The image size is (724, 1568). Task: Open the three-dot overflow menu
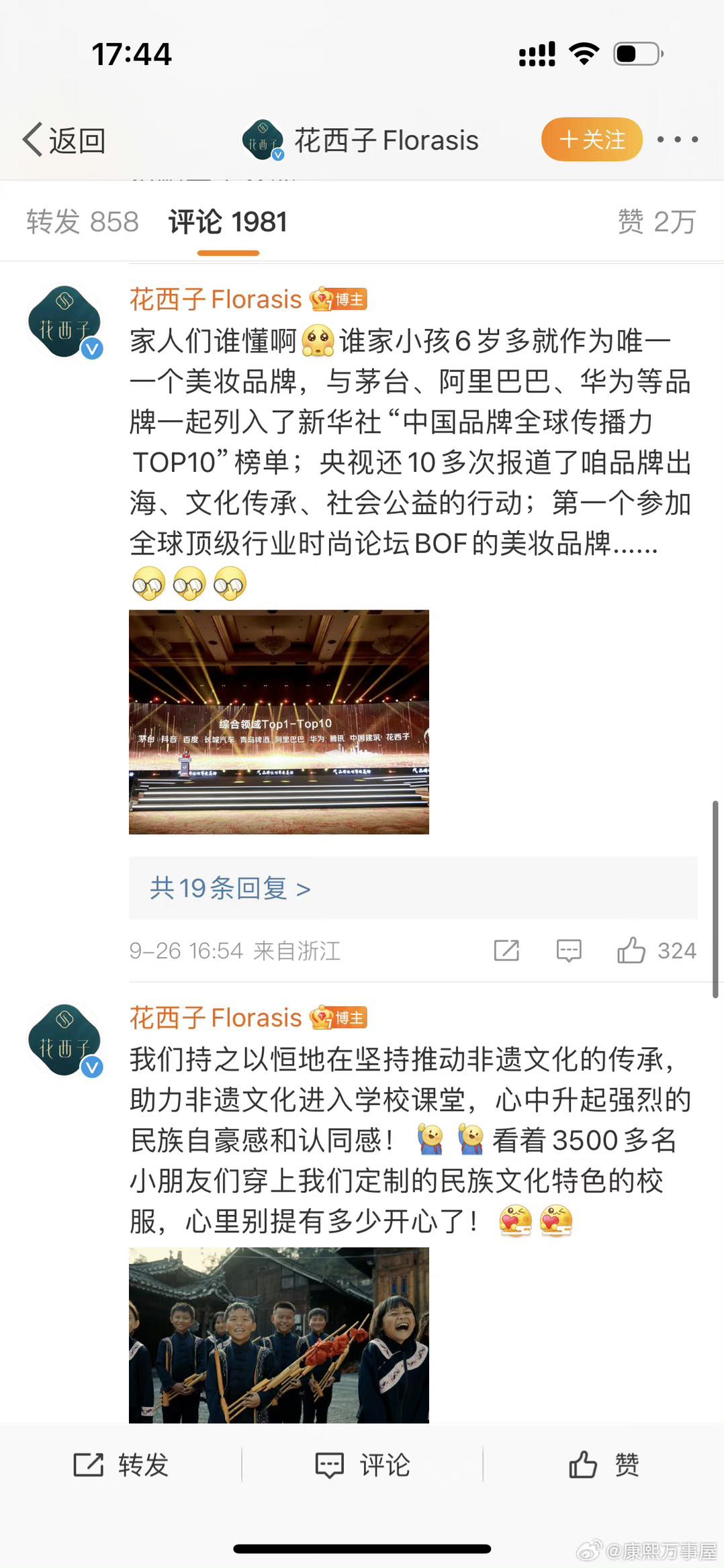[x=677, y=140]
